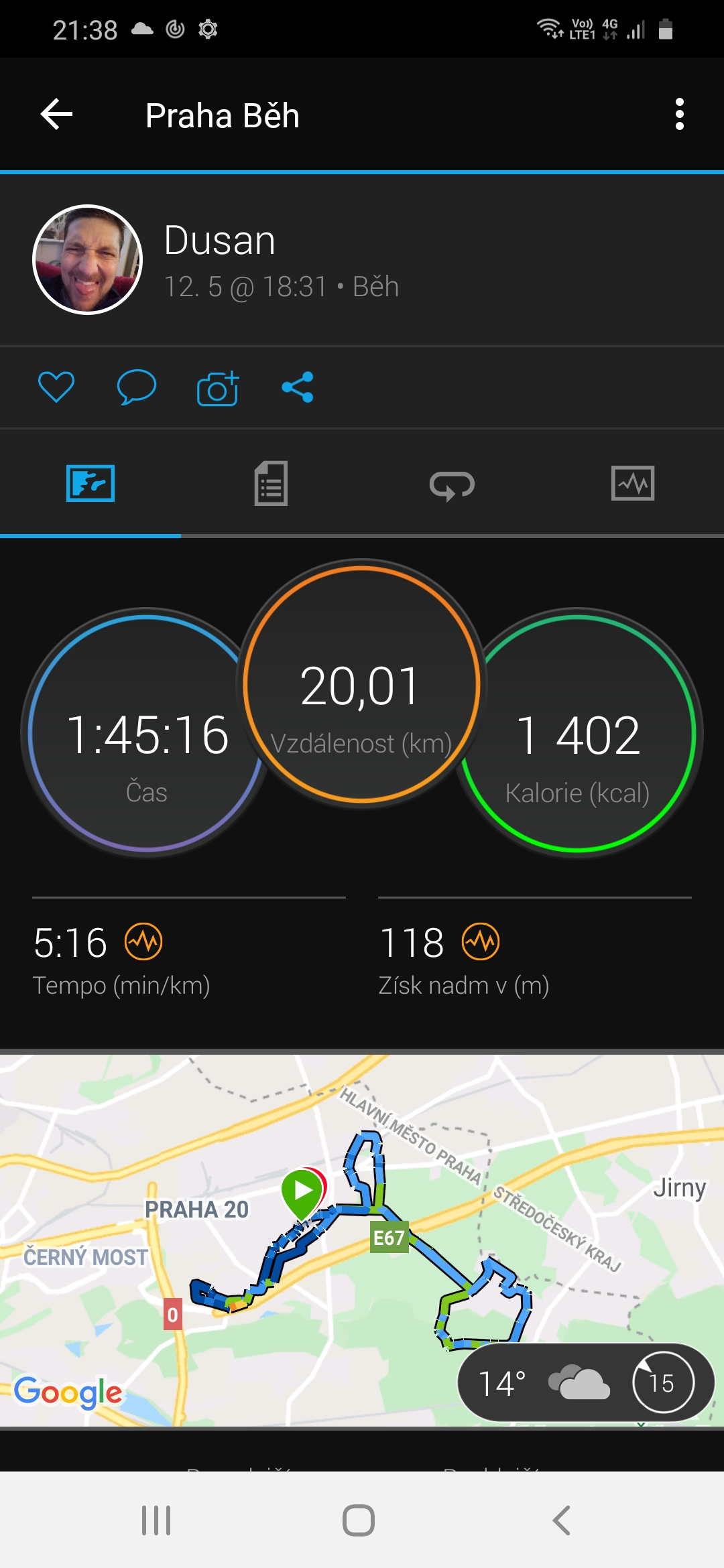Open recent apps from navigation bar

(x=156, y=1520)
